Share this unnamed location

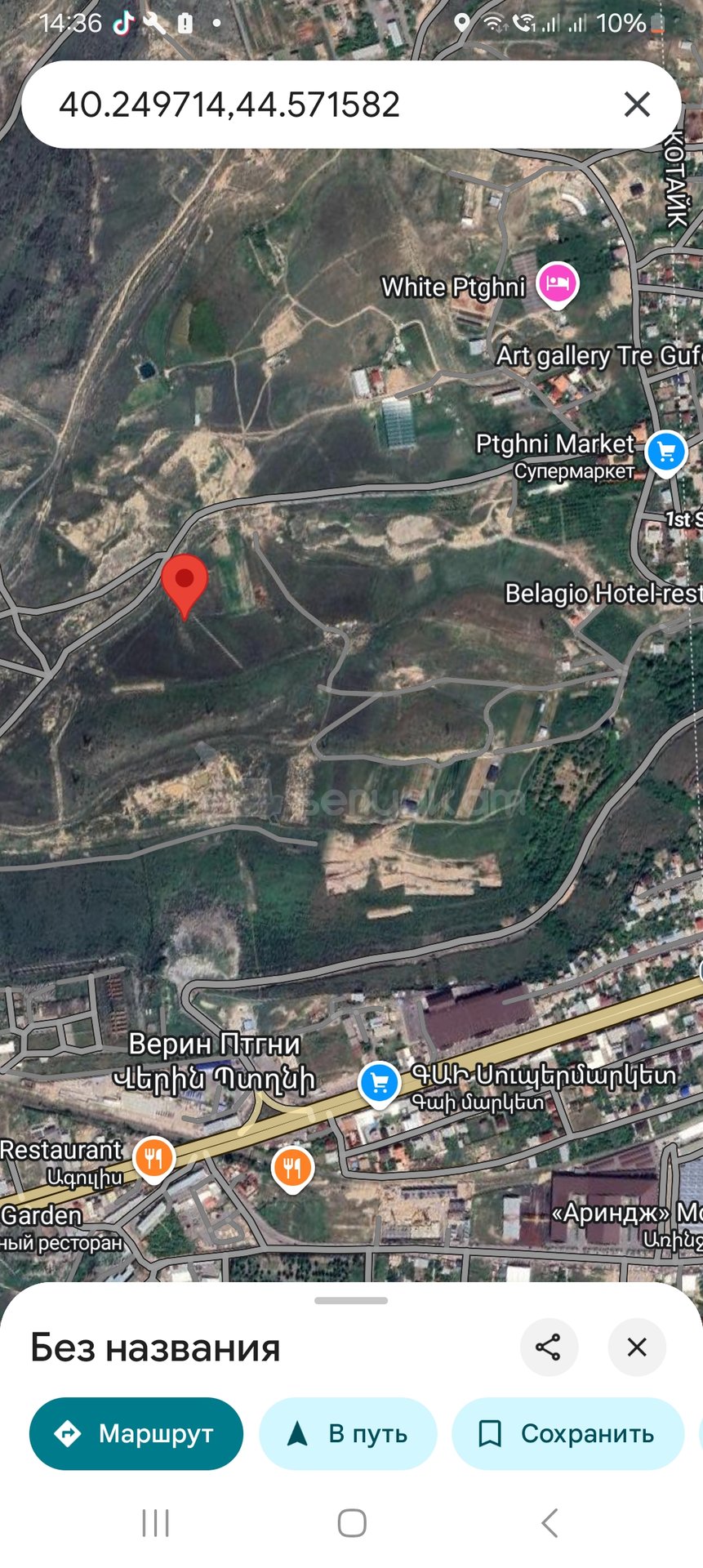point(549,1347)
